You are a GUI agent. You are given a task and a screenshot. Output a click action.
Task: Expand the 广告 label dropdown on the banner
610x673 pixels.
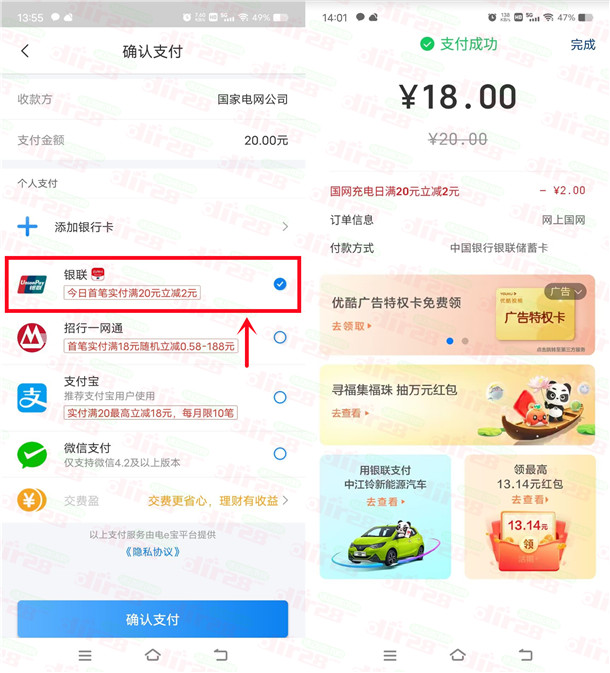(x=566, y=292)
